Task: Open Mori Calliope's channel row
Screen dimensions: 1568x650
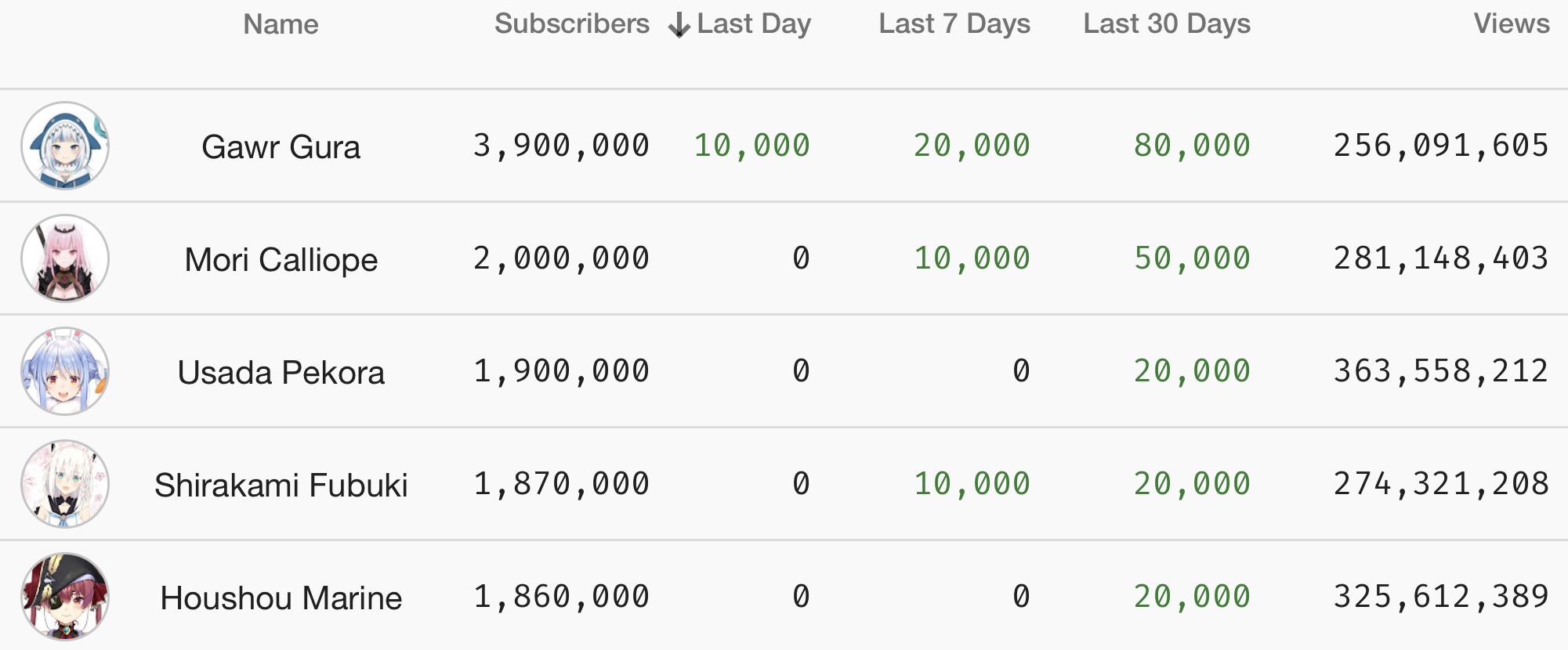Action: coord(281,260)
